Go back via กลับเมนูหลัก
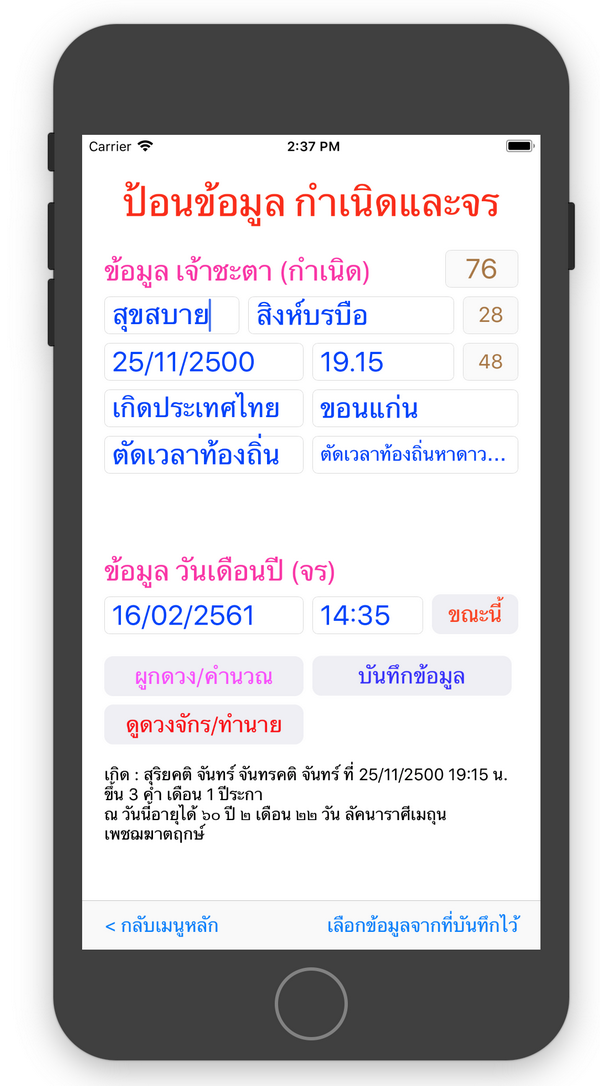Viewport: 600px width, 1086px height. [161, 925]
